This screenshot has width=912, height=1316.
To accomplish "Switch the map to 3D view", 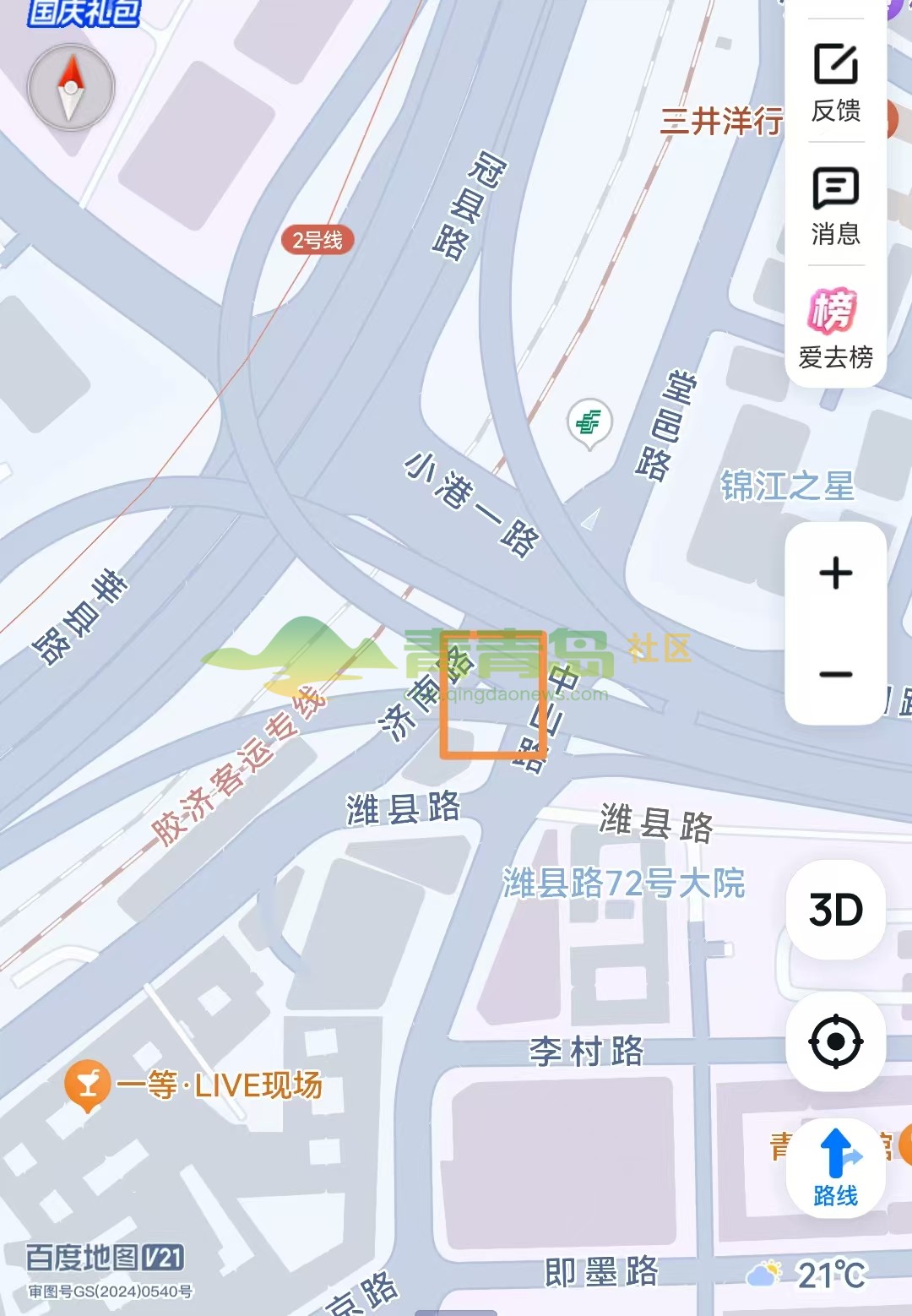I will [835, 910].
